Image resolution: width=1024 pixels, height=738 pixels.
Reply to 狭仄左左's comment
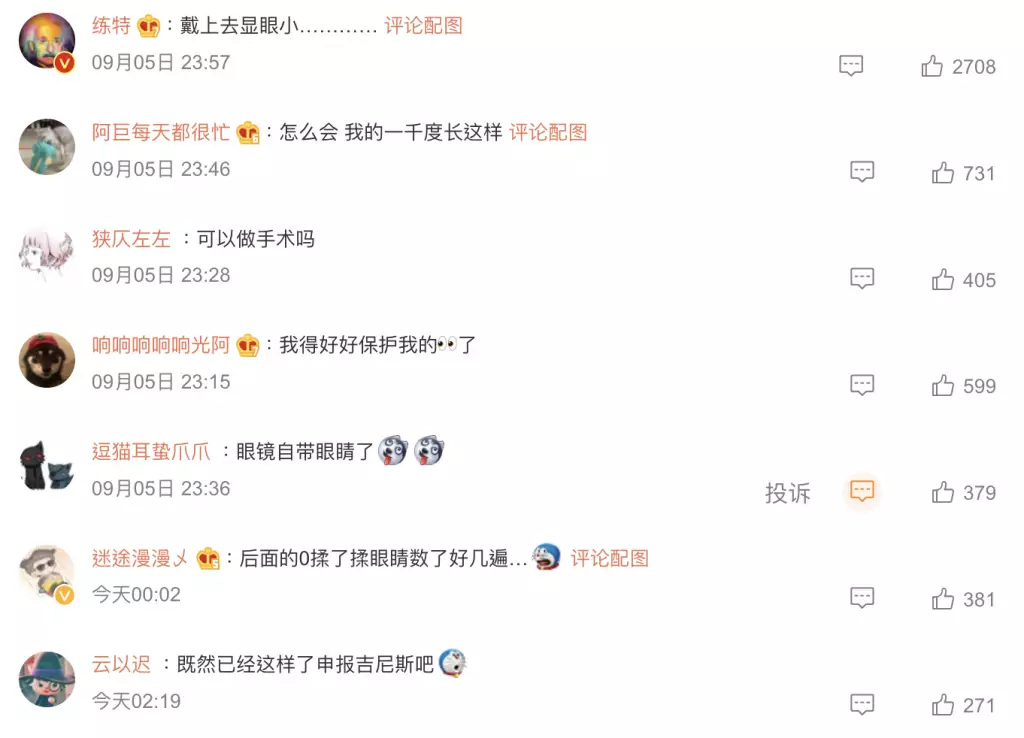point(862,279)
